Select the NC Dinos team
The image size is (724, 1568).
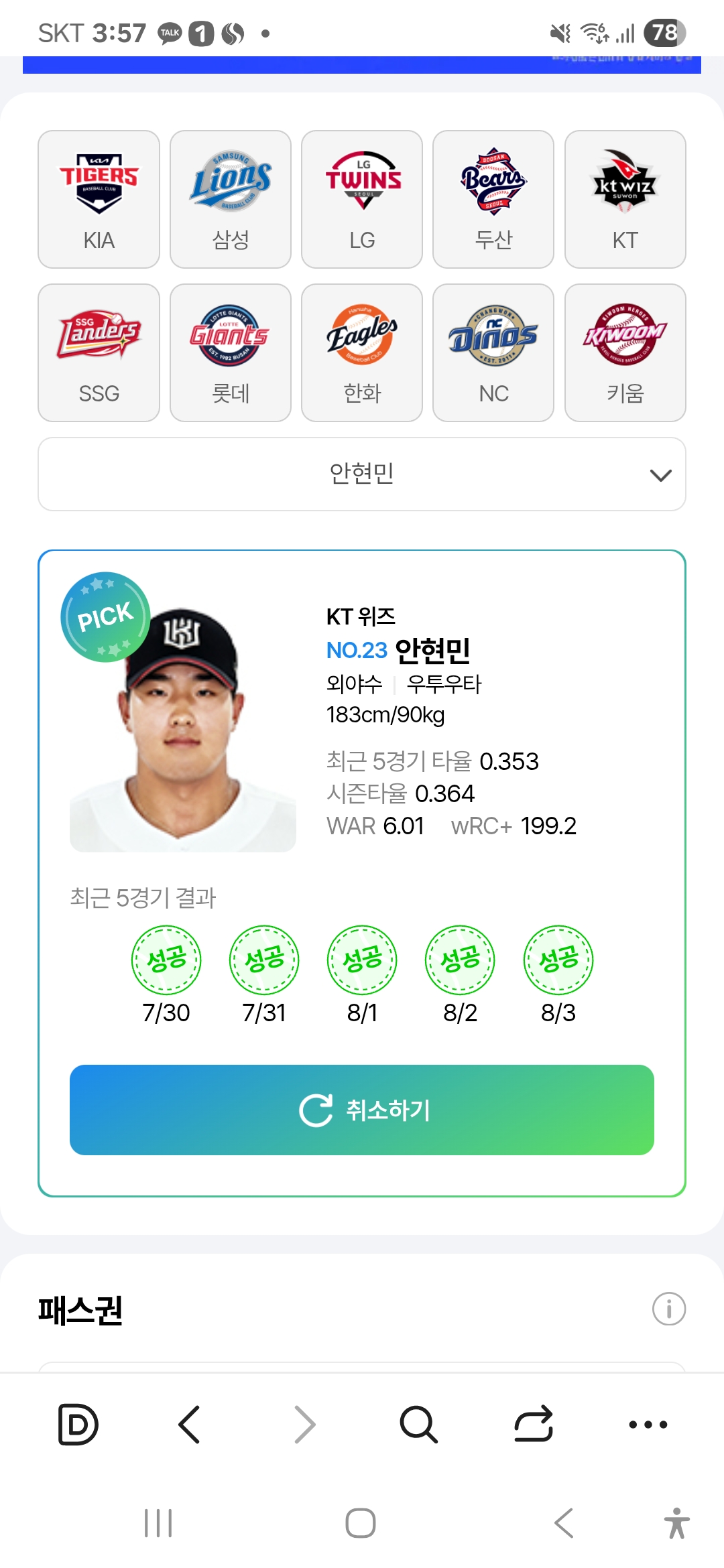(493, 352)
